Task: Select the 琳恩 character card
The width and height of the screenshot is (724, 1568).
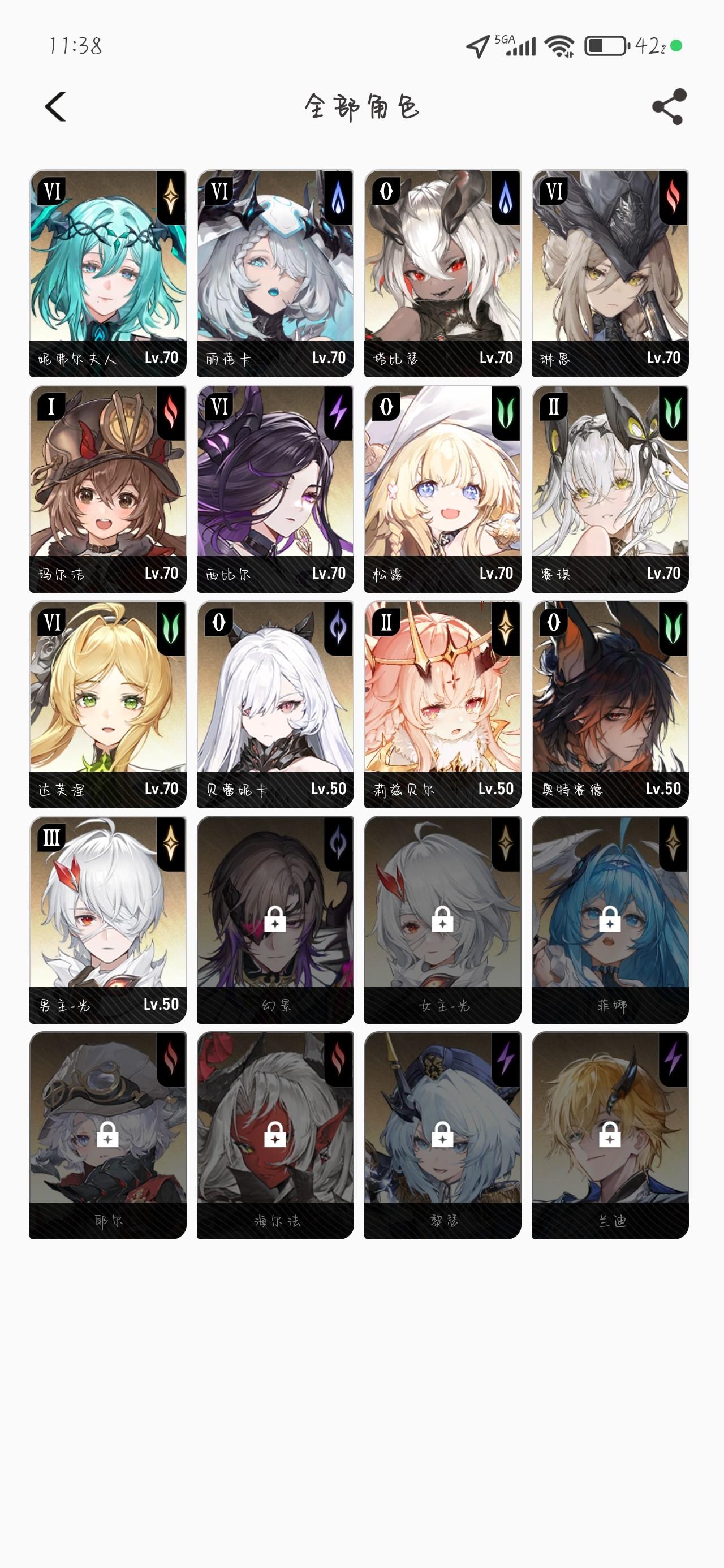Action: pos(610,273)
